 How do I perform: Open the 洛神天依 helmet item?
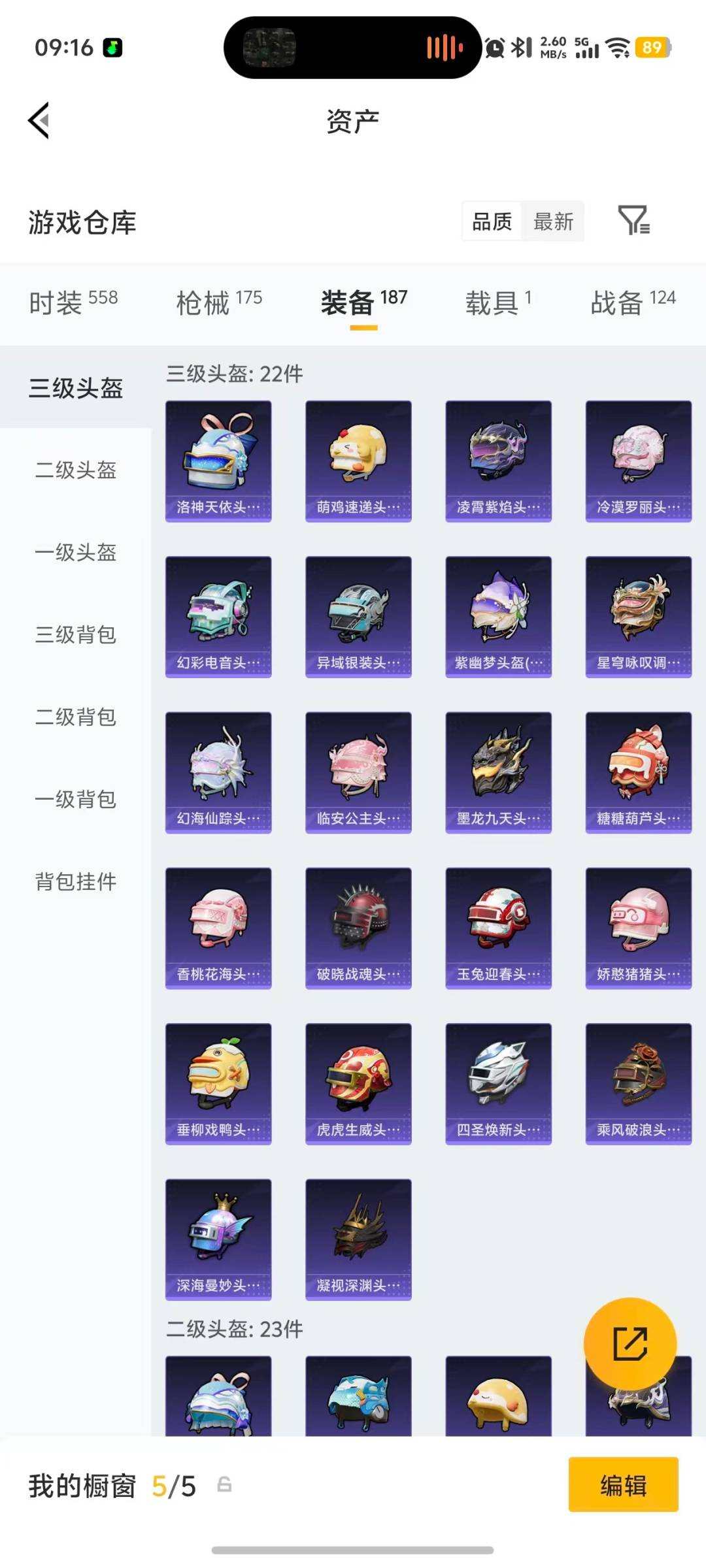(x=218, y=461)
